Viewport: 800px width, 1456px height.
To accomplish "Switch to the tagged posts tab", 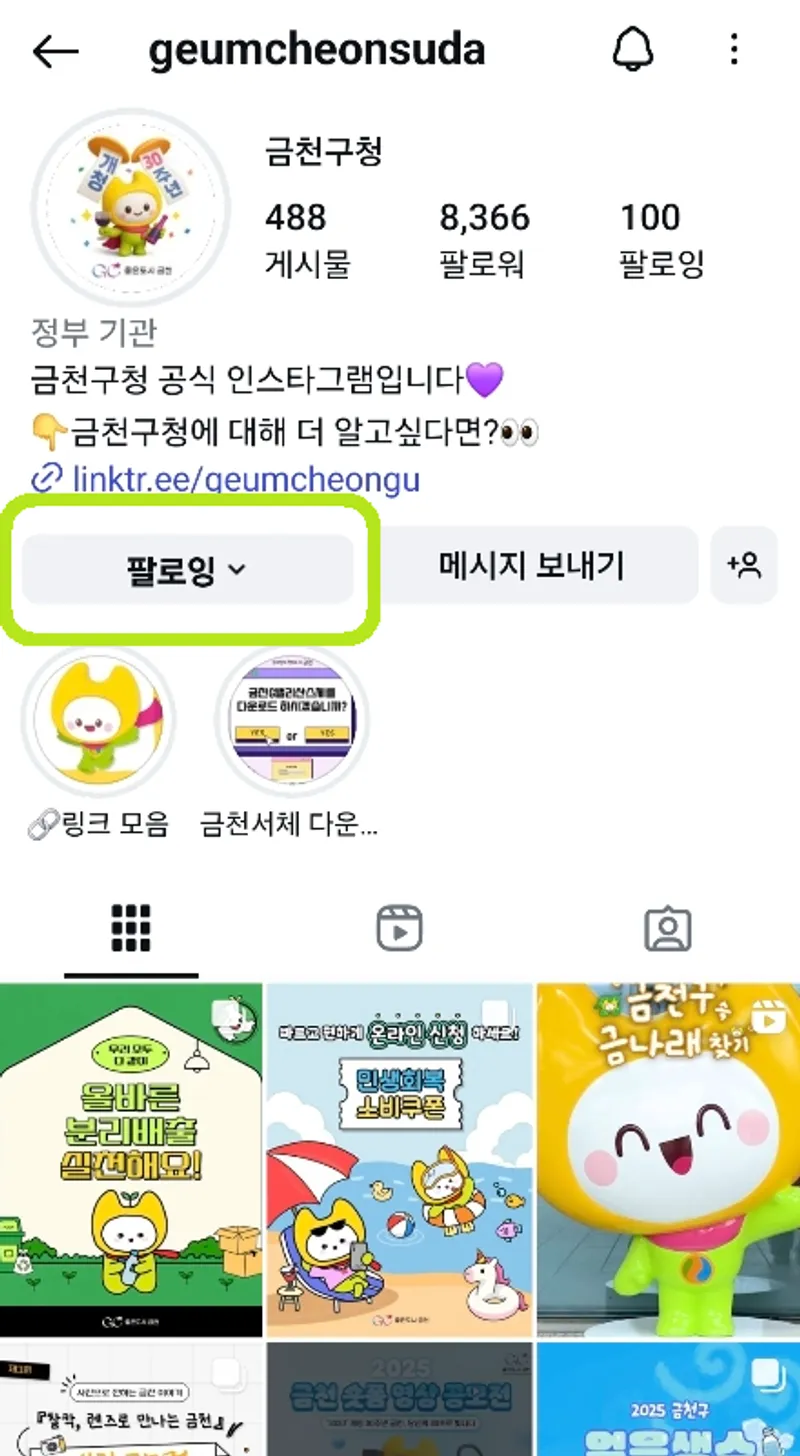I will [x=667, y=929].
